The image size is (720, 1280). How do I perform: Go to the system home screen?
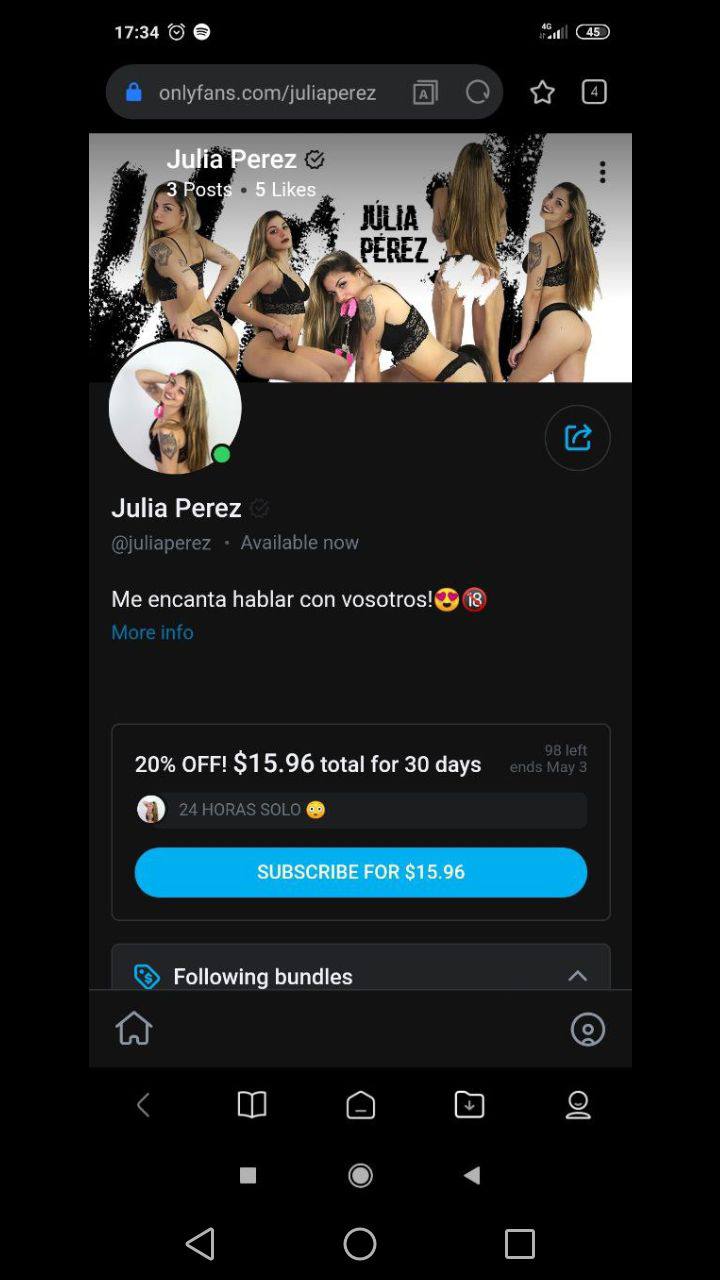[x=360, y=1244]
